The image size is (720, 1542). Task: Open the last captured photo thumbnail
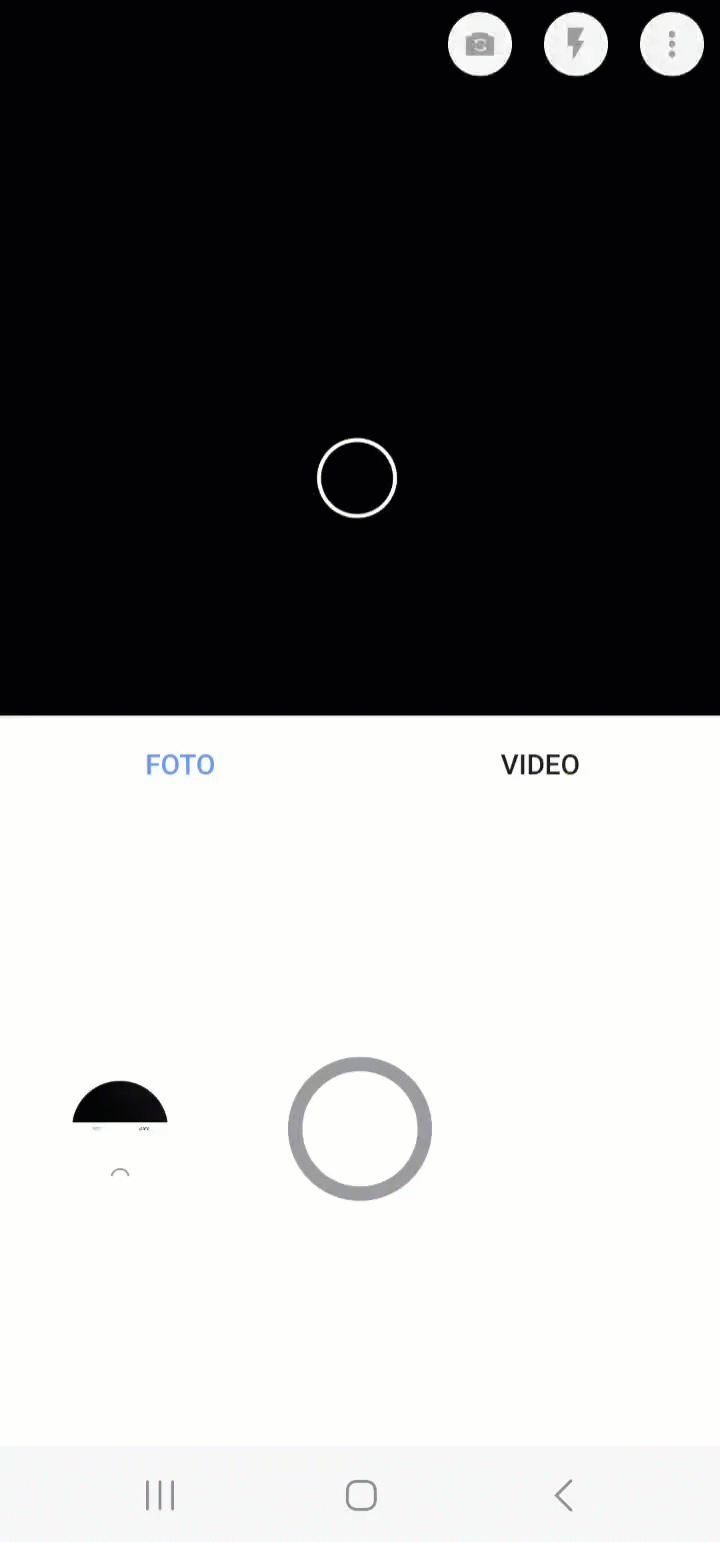point(120,1105)
